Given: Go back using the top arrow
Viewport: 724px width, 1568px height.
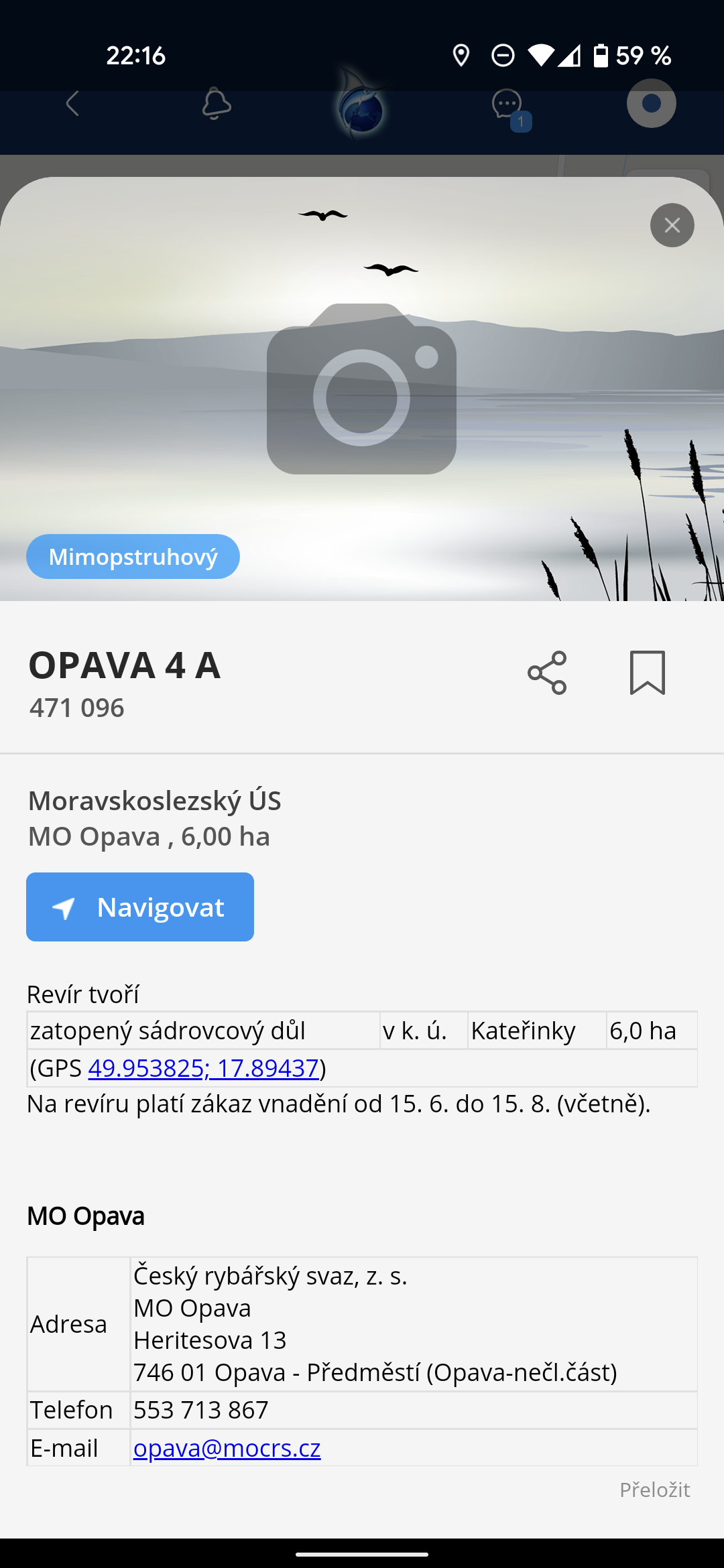Looking at the screenshot, I should [x=72, y=103].
